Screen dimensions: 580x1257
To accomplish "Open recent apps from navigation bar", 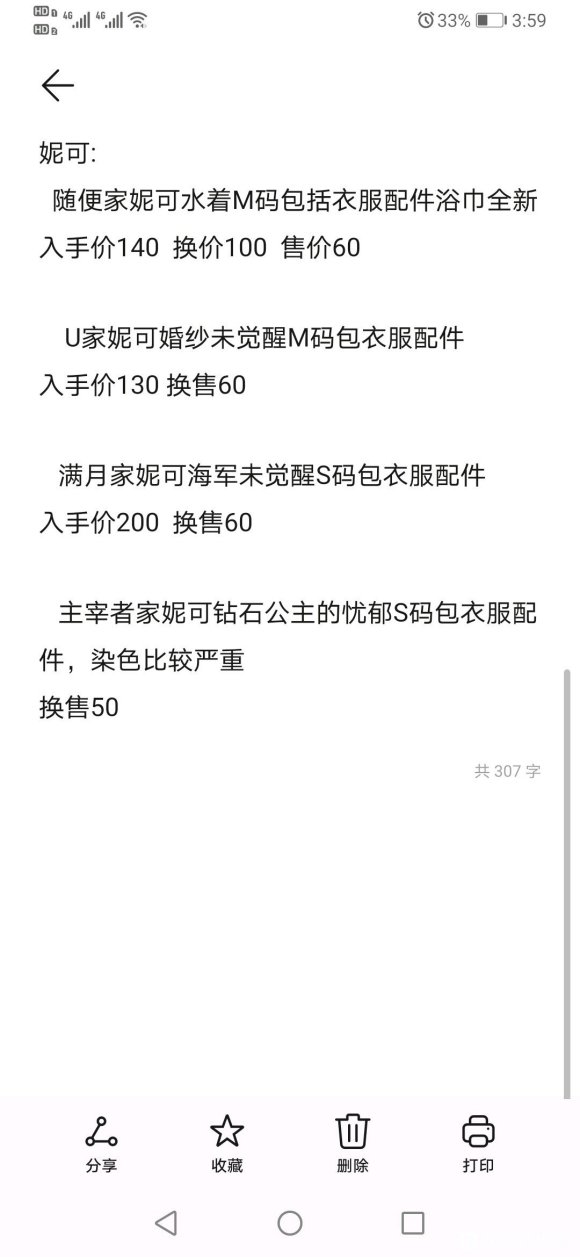I will [x=412, y=1222].
